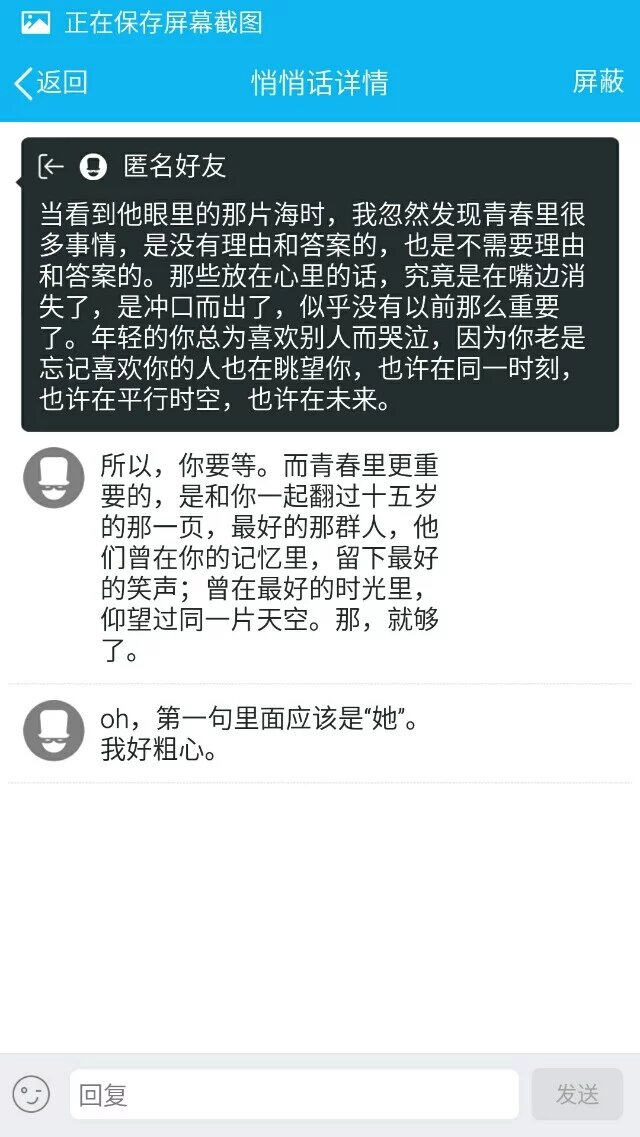This screenshot has height=1137, width=640.
Task: Tap the emoji smiley icon
Action: coord(31,1094)
